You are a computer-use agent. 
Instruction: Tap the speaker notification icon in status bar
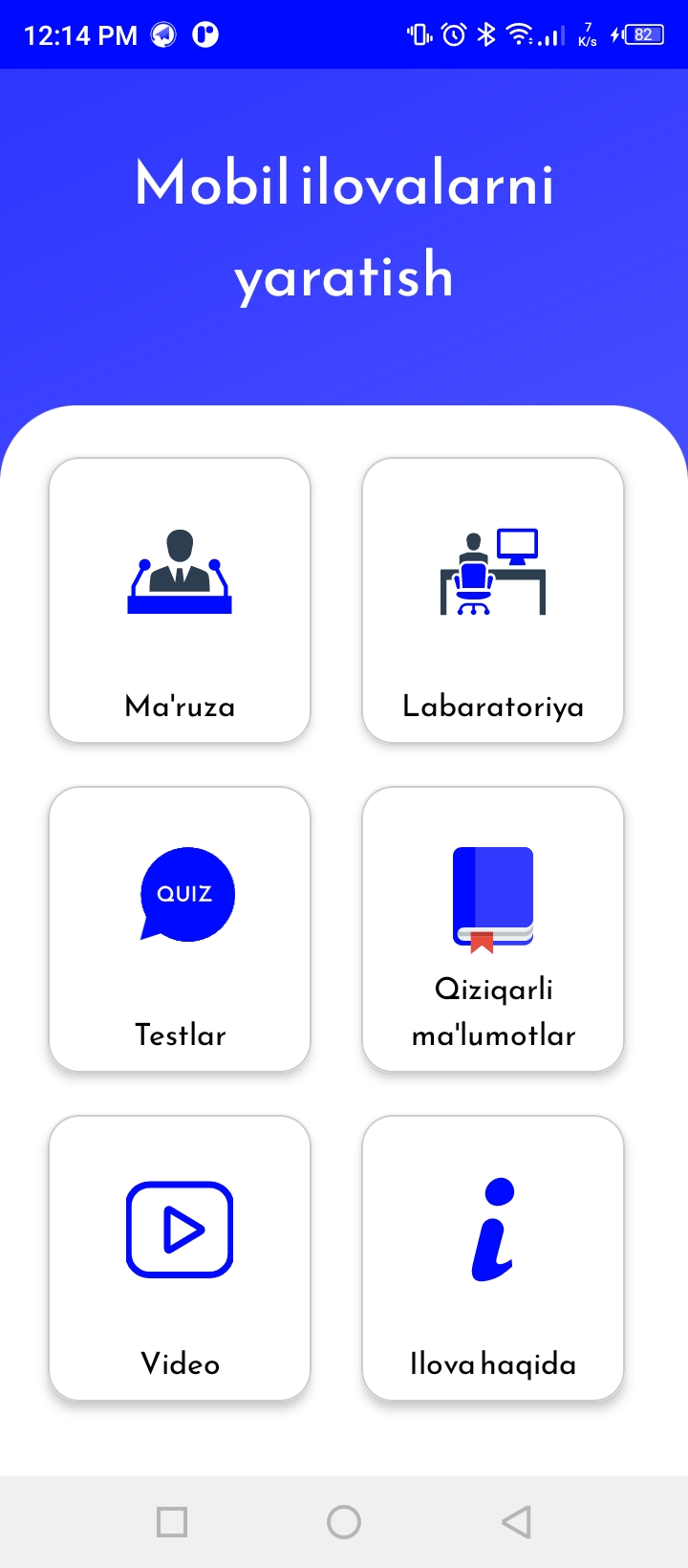[x=162, y=33]
